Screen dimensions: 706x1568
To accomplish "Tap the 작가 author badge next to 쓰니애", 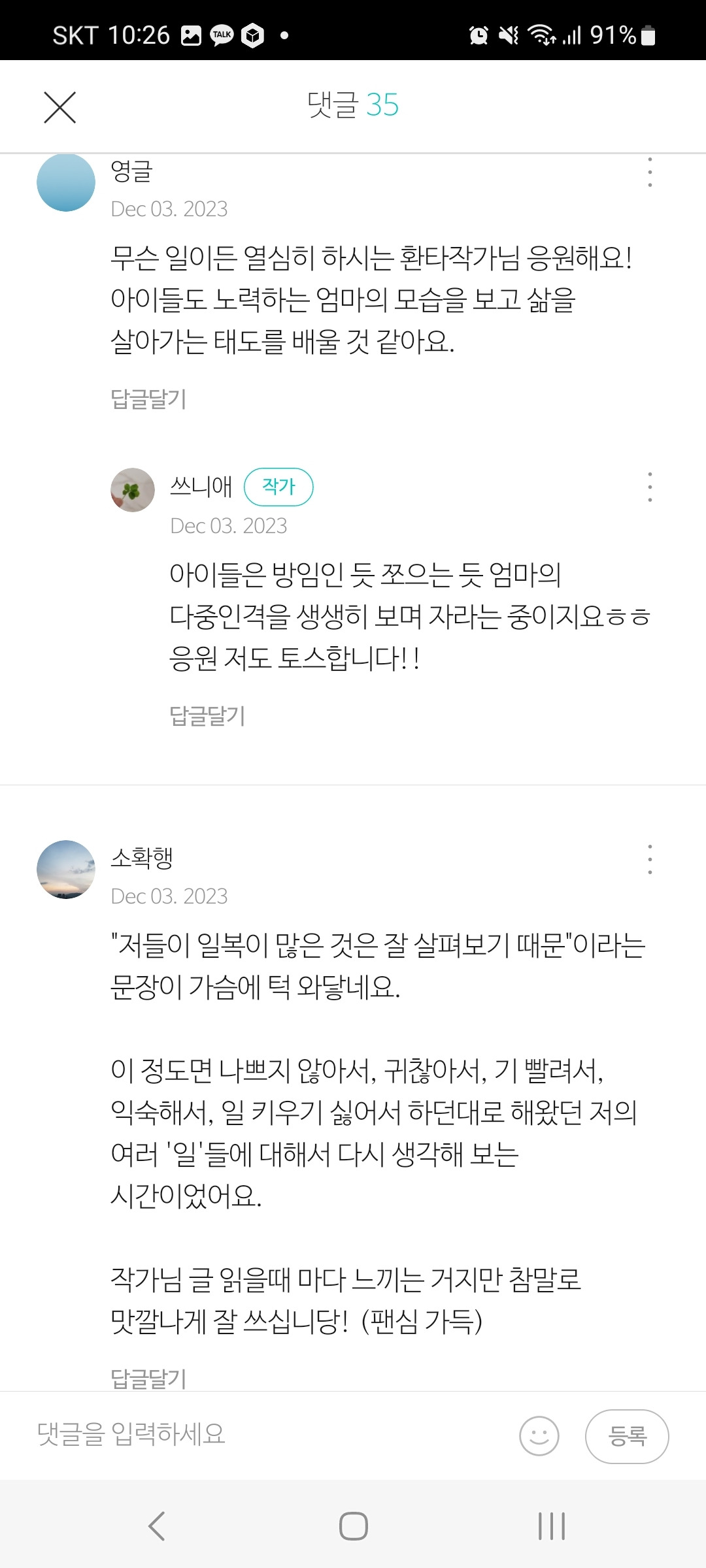I will click(279, 486).
